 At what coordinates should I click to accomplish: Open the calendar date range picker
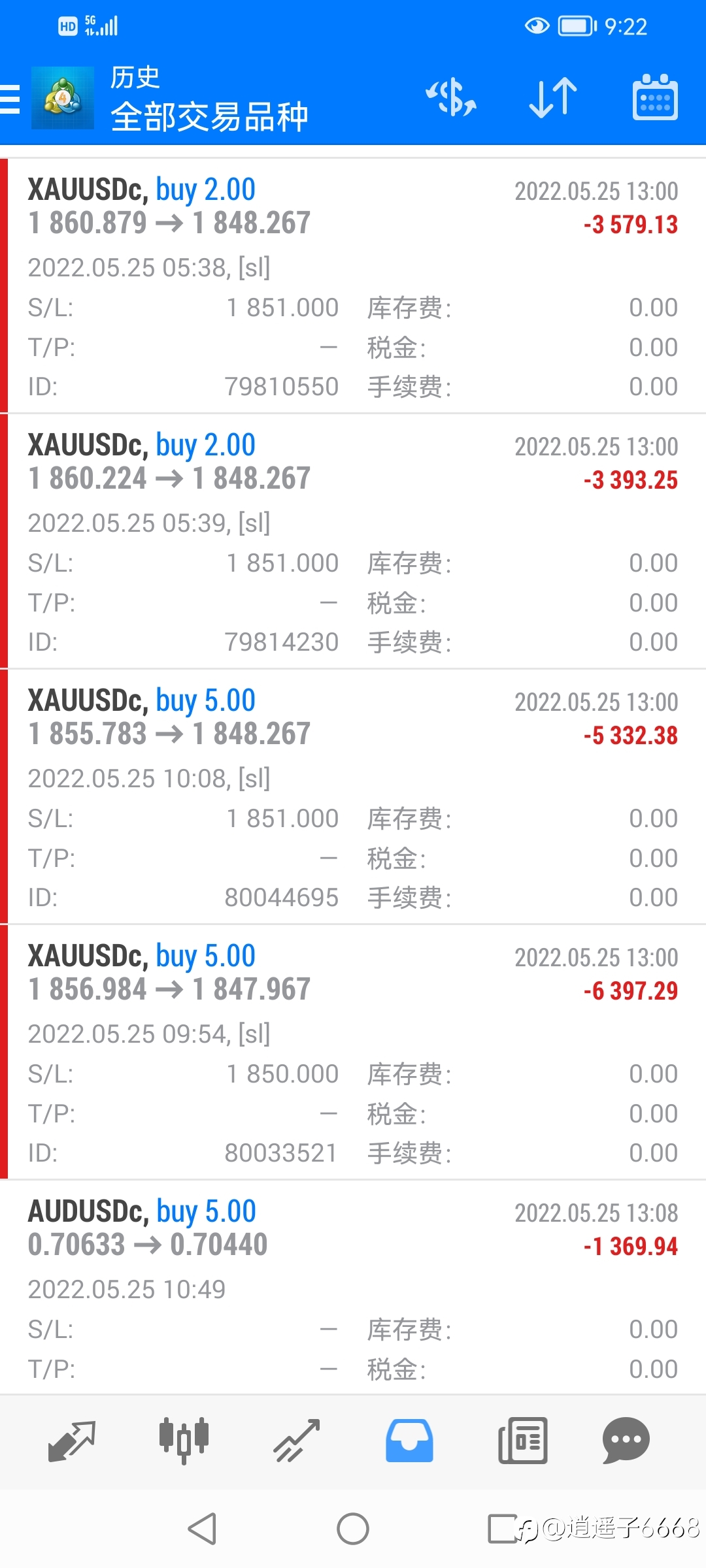655,98
